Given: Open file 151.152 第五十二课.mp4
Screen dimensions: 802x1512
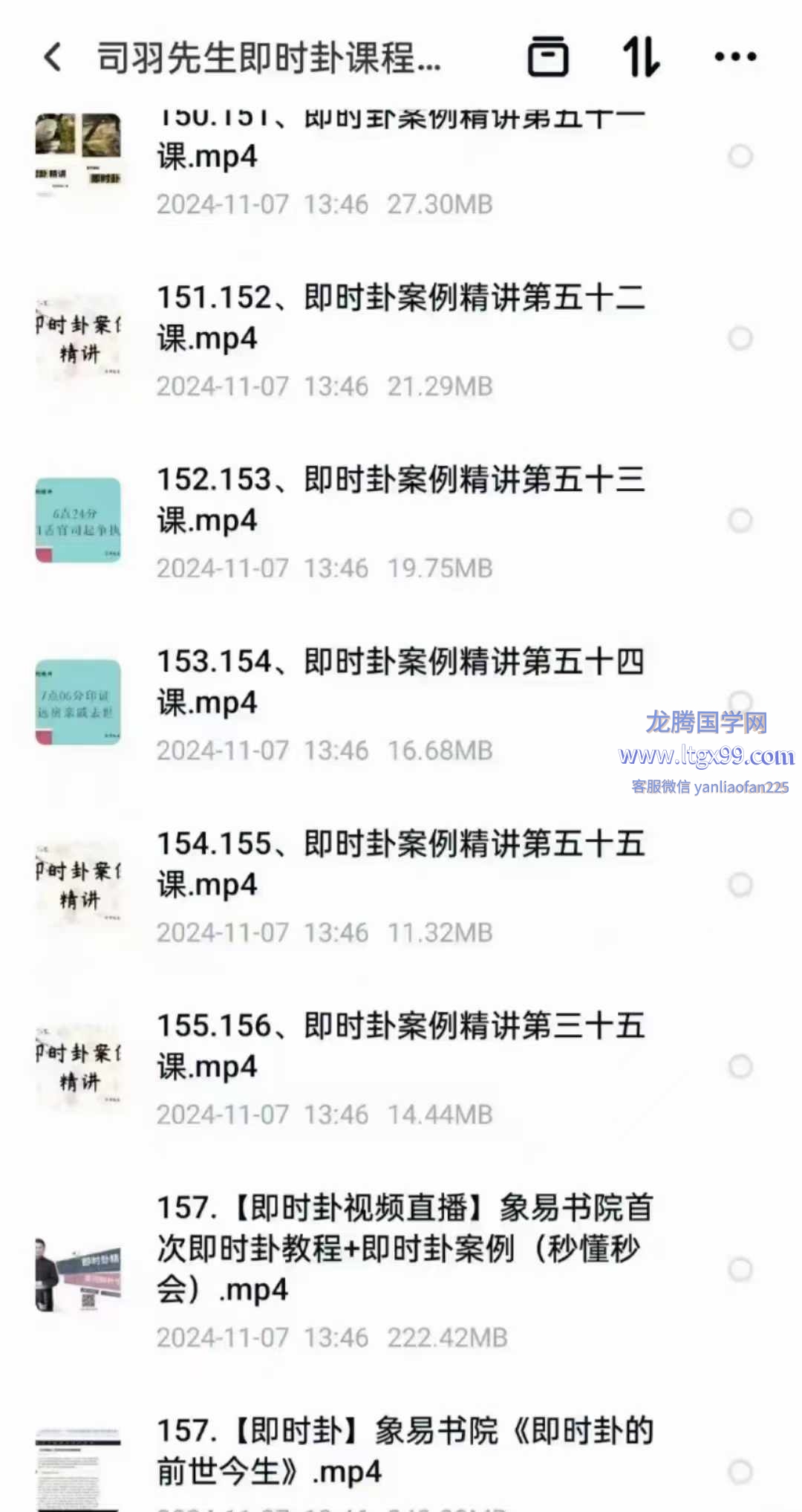Looking at the screenshot, I should click(401, 318).
